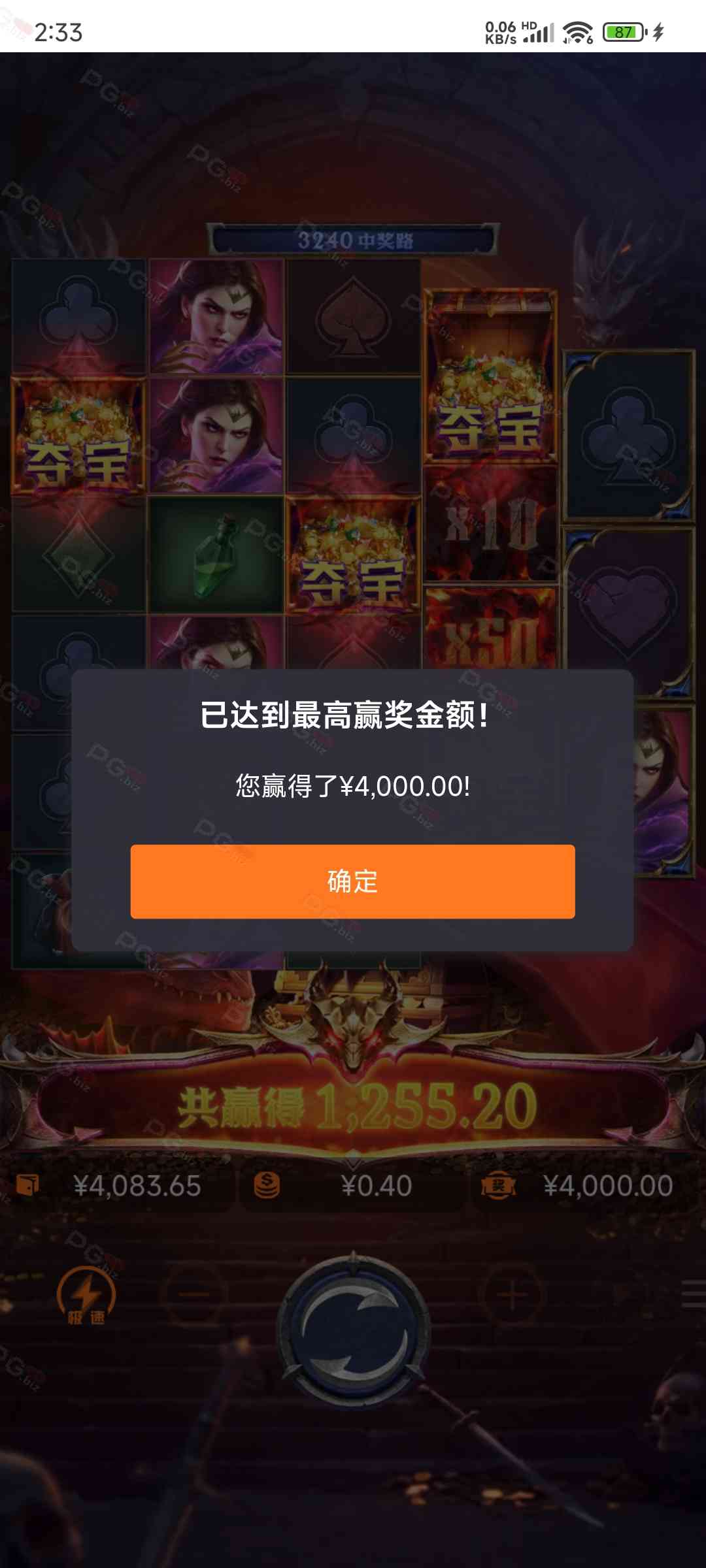Tap the spin button
Screen dimensions: 706x1568
point(353,1328)
